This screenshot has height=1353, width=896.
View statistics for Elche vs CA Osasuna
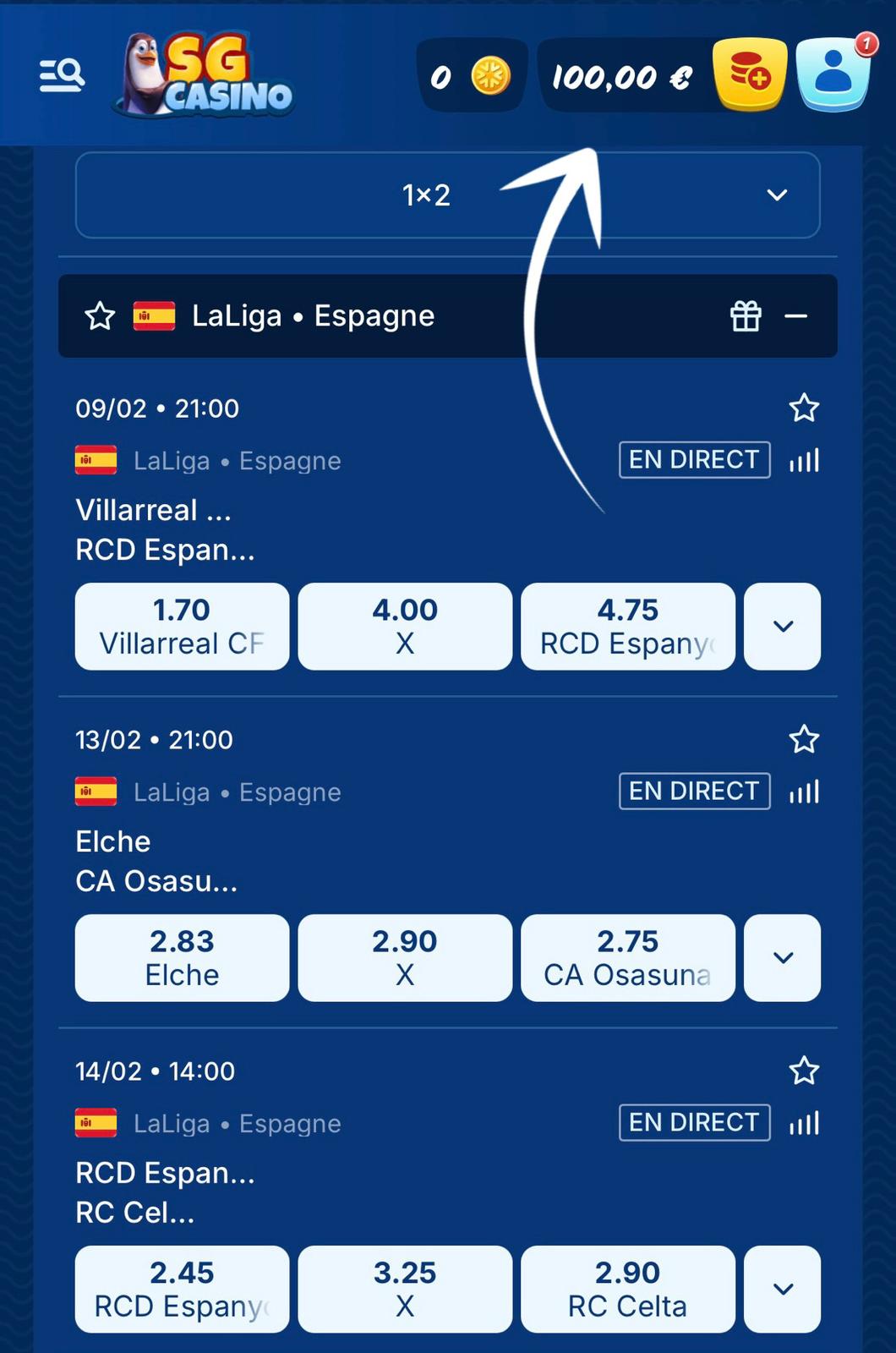[804, 792]
